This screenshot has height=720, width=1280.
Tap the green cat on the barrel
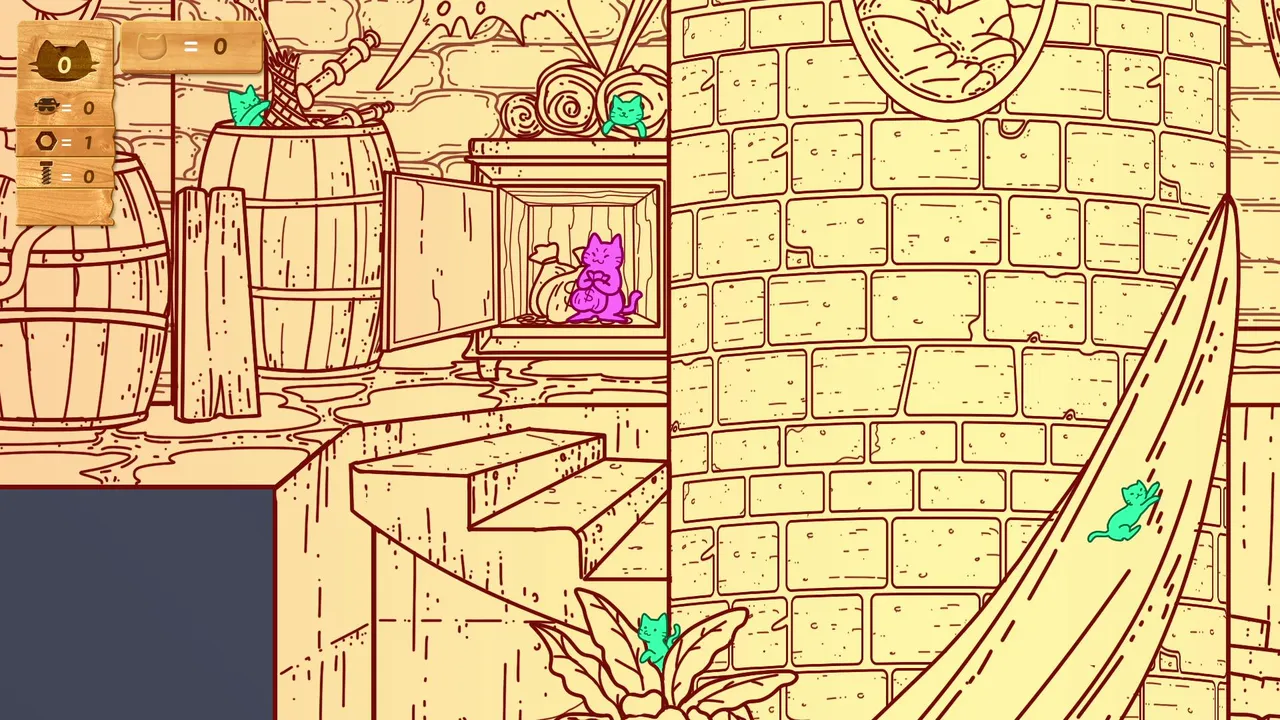(245, 107)
